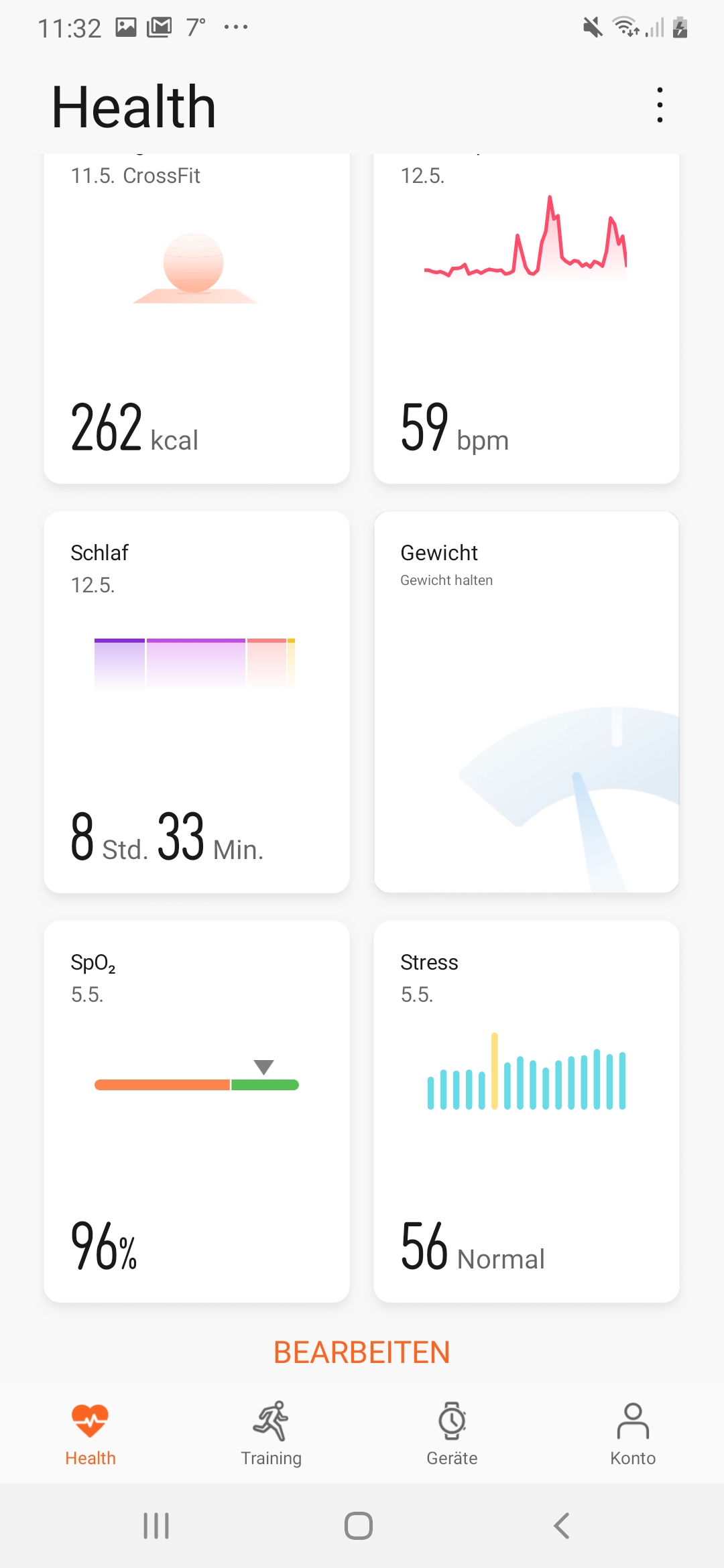Go back with the system back button
This screenshot has width=724, height=1568.
pyautogui.click(x=562, y=1526)
